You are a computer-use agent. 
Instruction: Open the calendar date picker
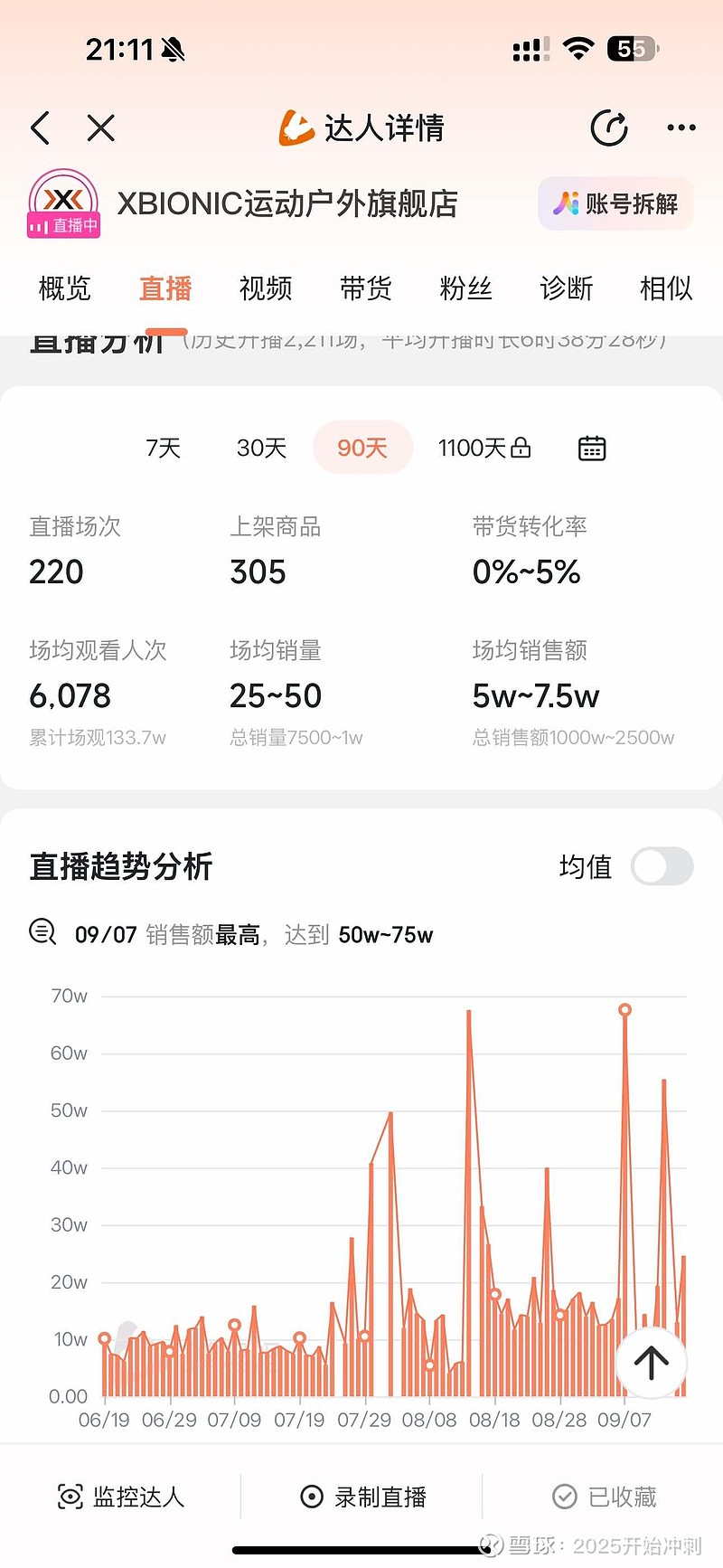(x=592, y=448)
